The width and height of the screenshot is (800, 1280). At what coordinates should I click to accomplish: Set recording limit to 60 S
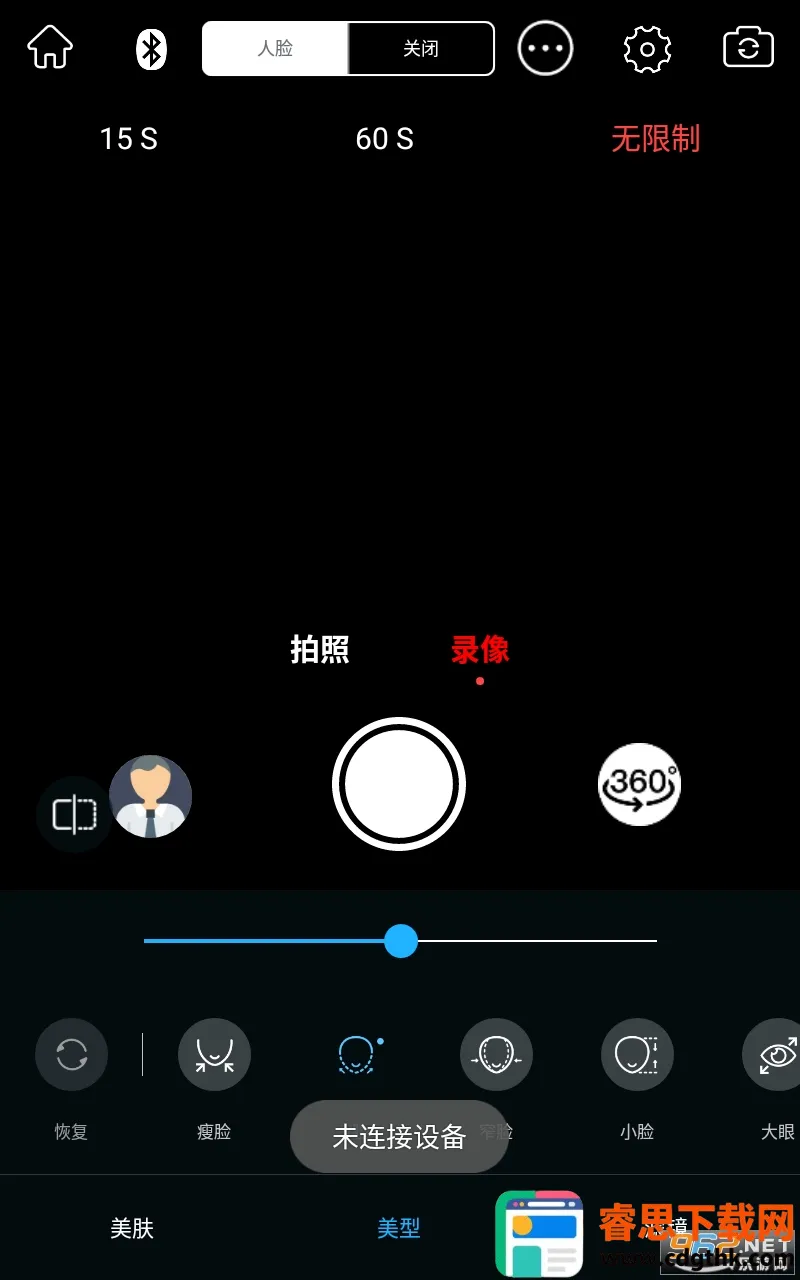tap(385, 139)
